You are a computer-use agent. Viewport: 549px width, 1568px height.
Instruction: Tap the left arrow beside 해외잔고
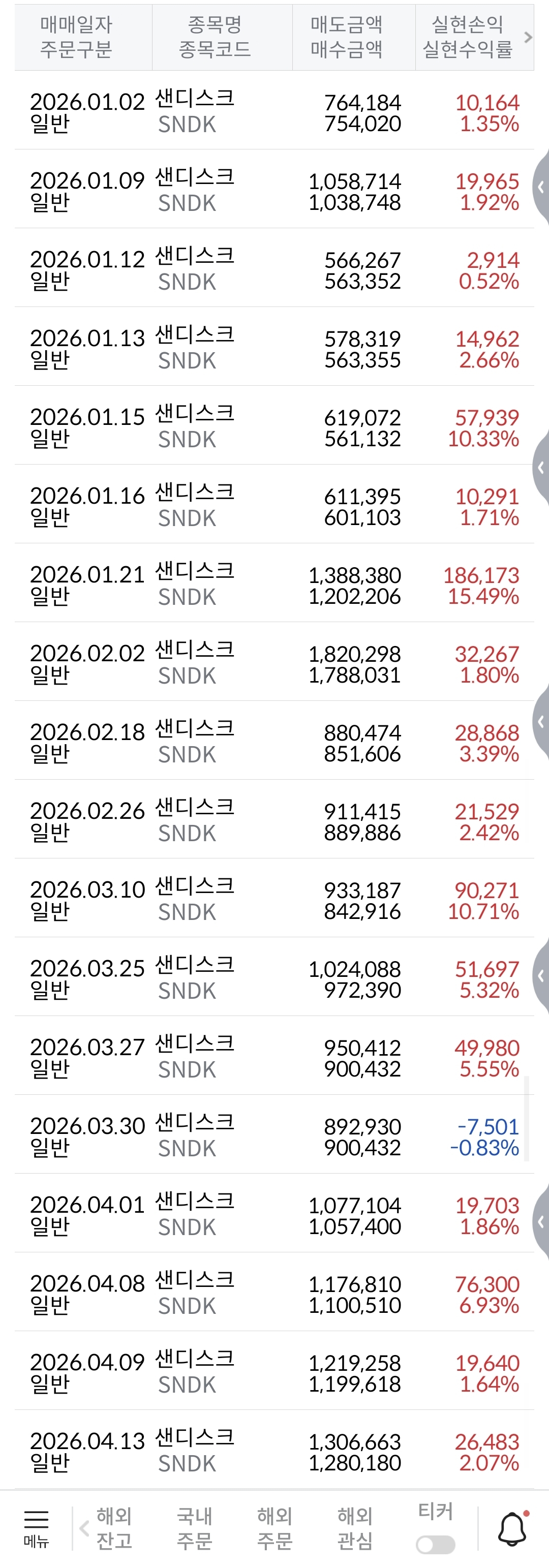tap(84, 1528)
